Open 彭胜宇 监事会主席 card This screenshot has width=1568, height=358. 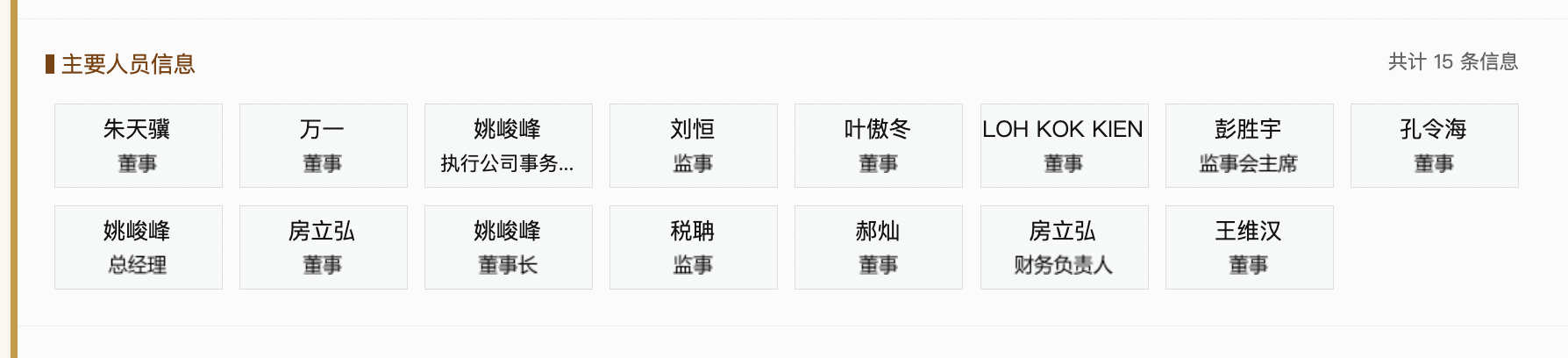point(1249,145)
